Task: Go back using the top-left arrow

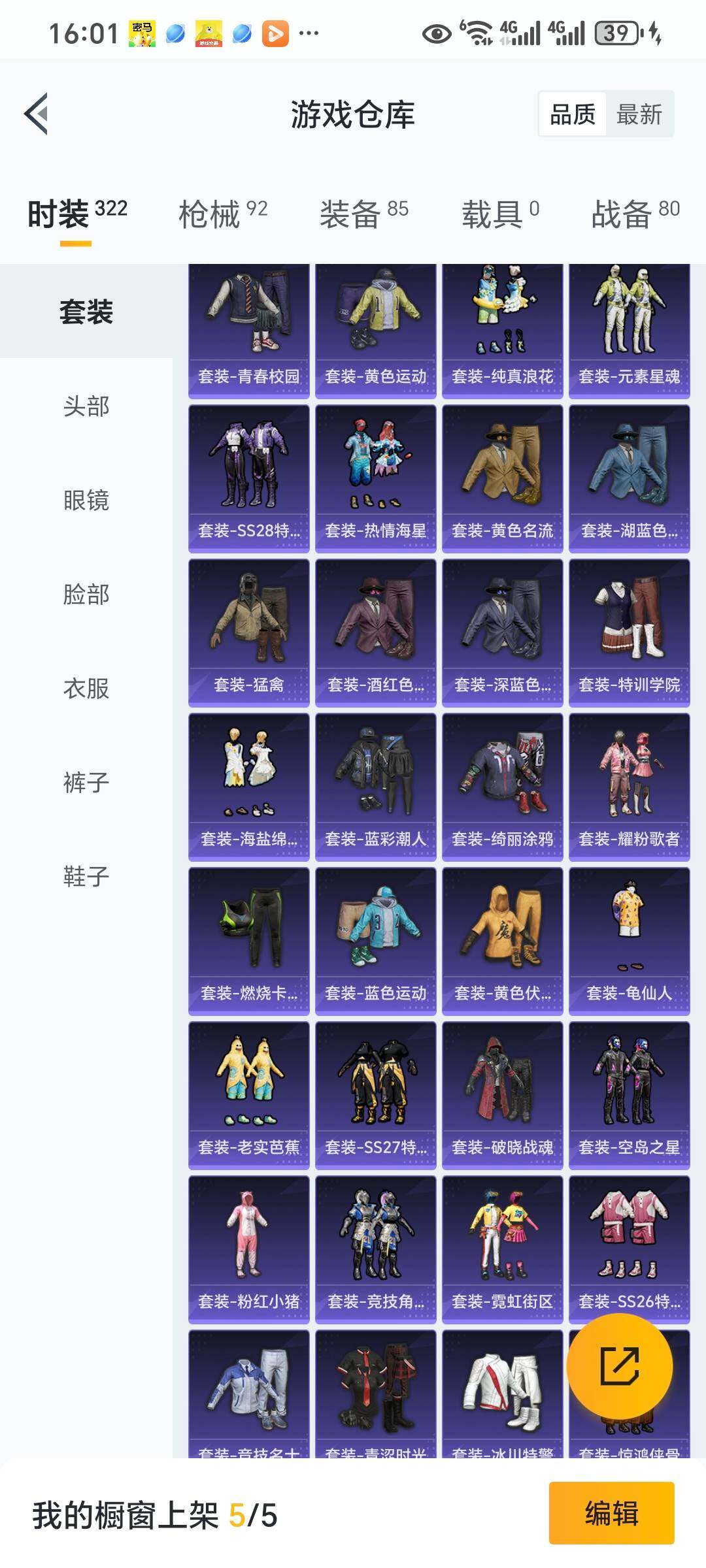Action: pyautogui.click(x=37, y=114)
